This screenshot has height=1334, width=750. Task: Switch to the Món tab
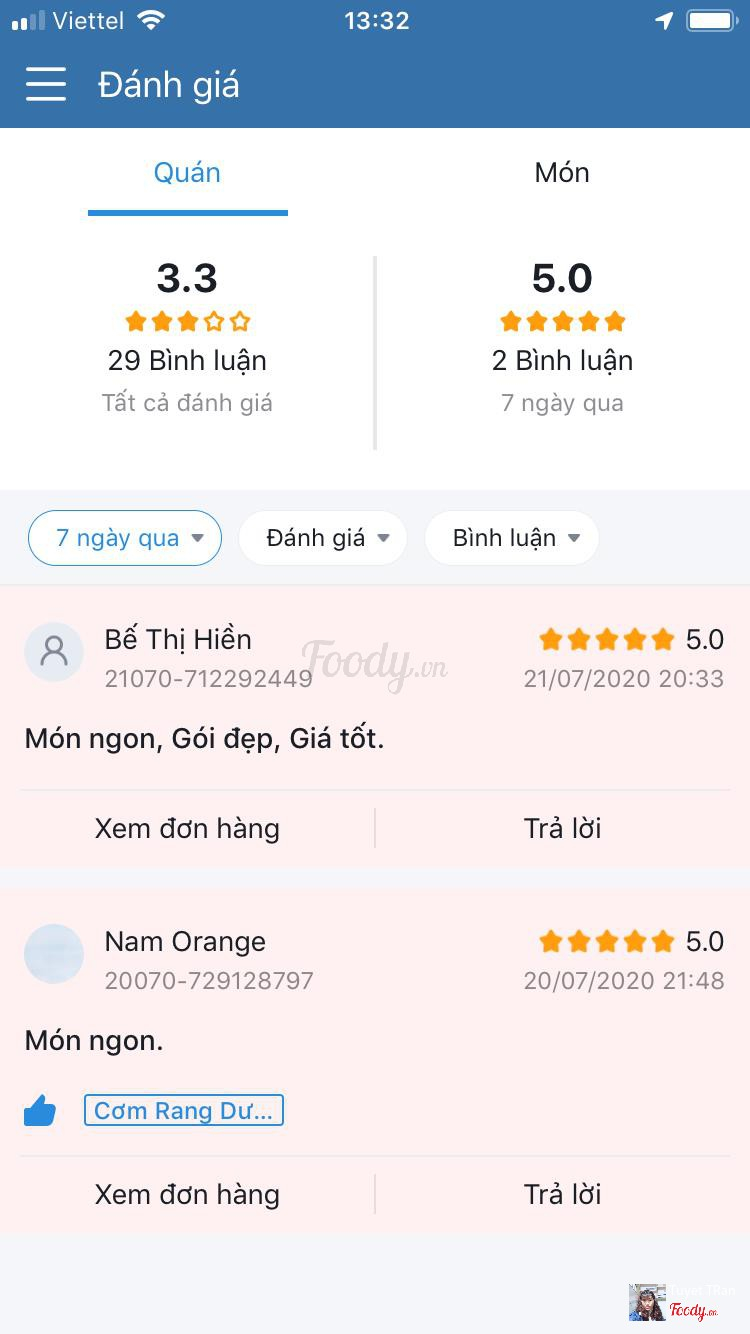point(562,173)
